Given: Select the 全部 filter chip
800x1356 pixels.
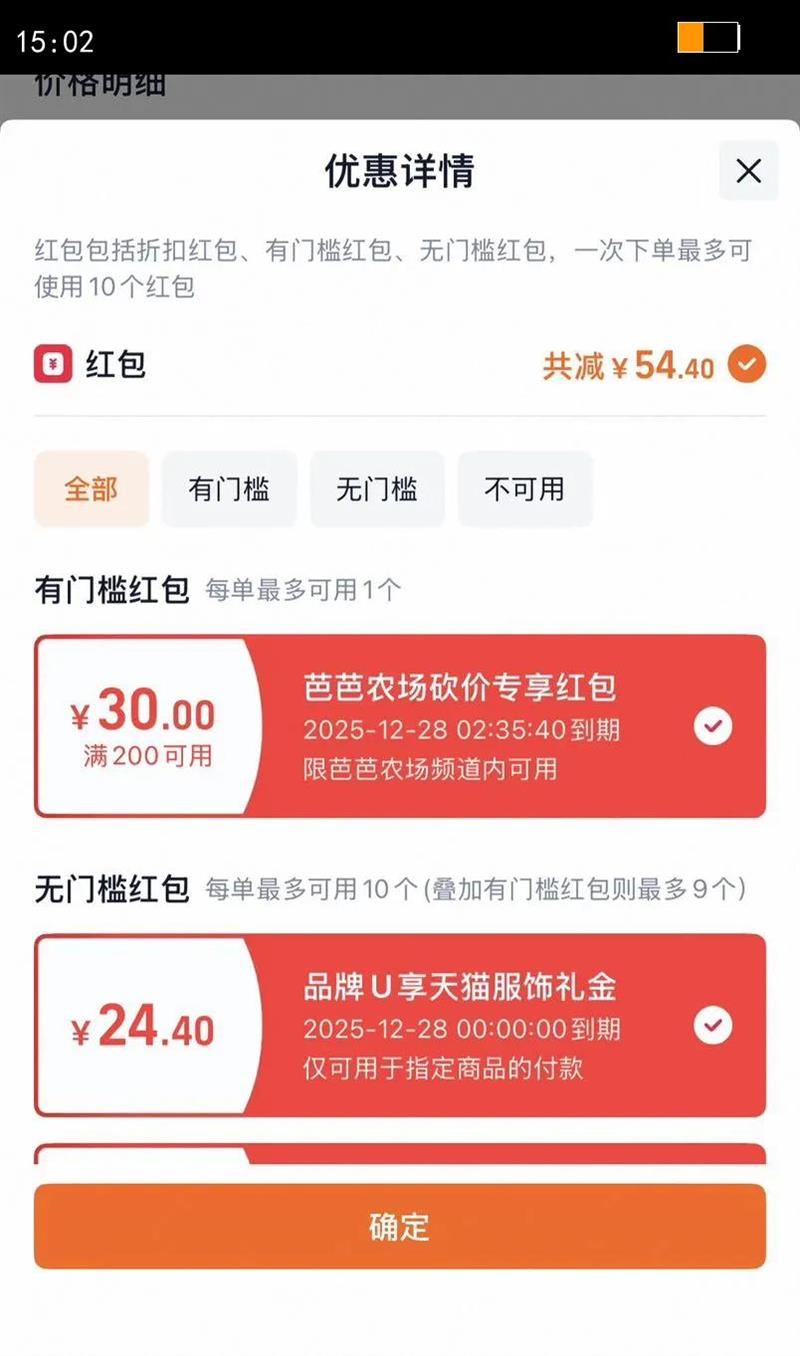Looking at the screenshot, I should (91, 489).
